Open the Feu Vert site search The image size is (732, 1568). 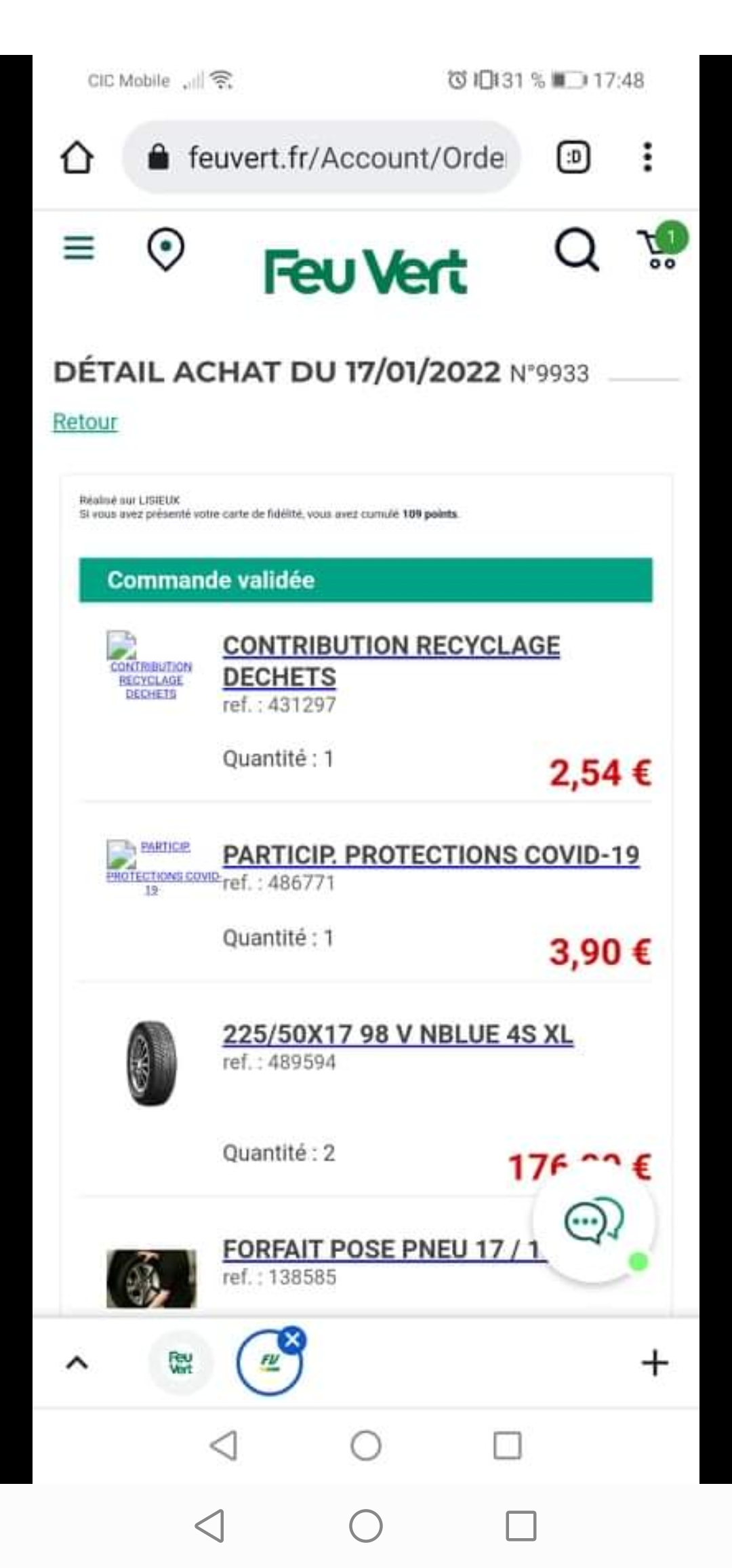(x=576, y=250)
